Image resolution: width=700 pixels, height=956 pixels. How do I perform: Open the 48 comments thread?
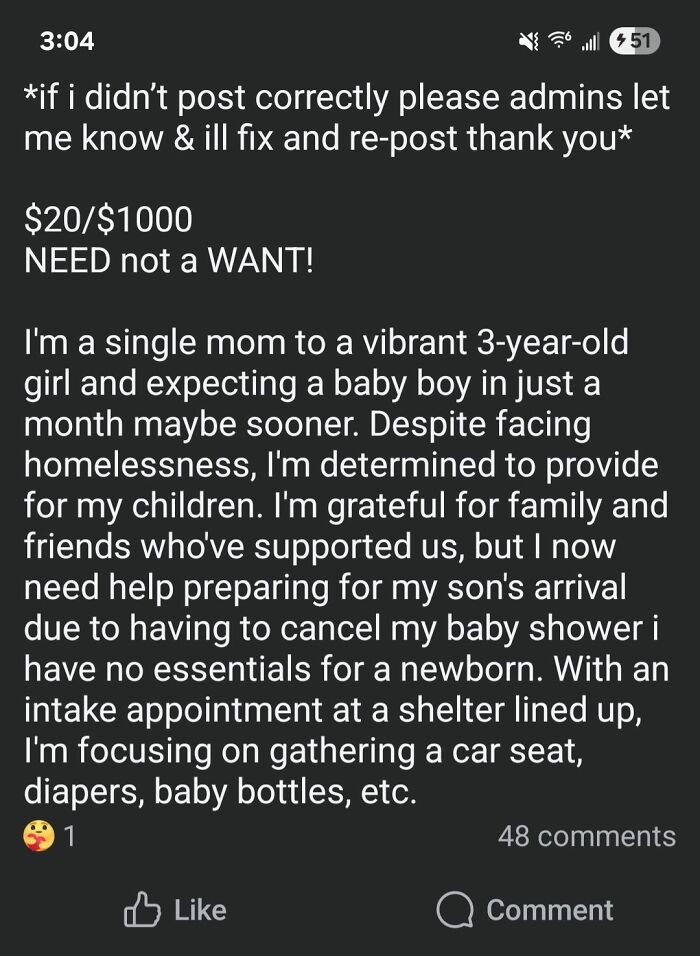click(x=586, y=836)
